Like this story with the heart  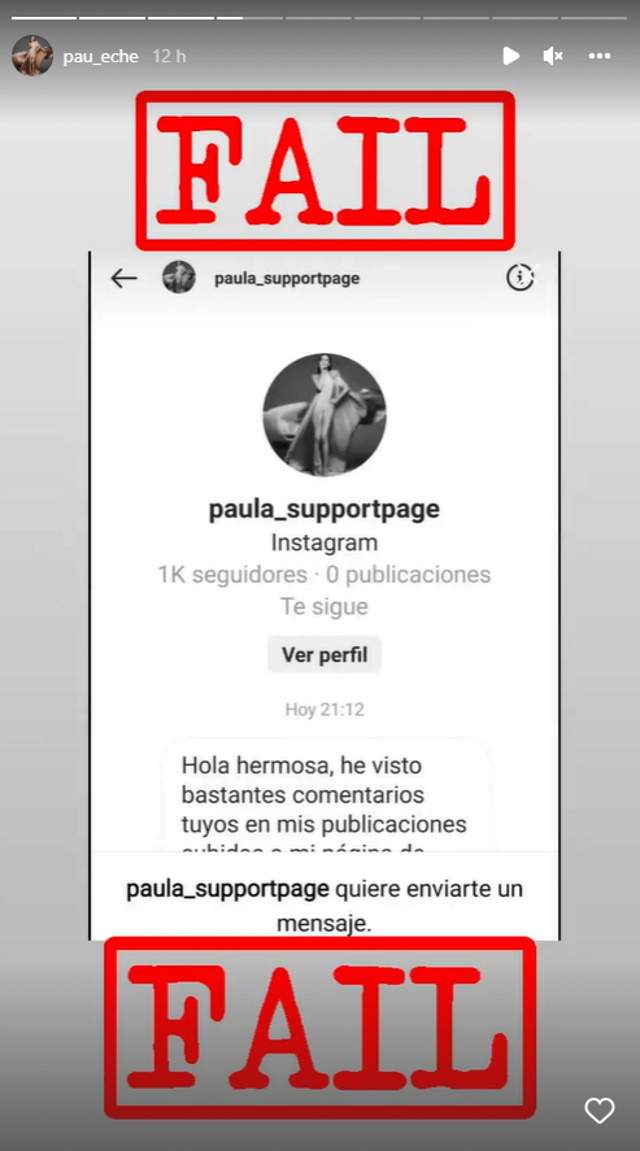tap(599, 1110)
